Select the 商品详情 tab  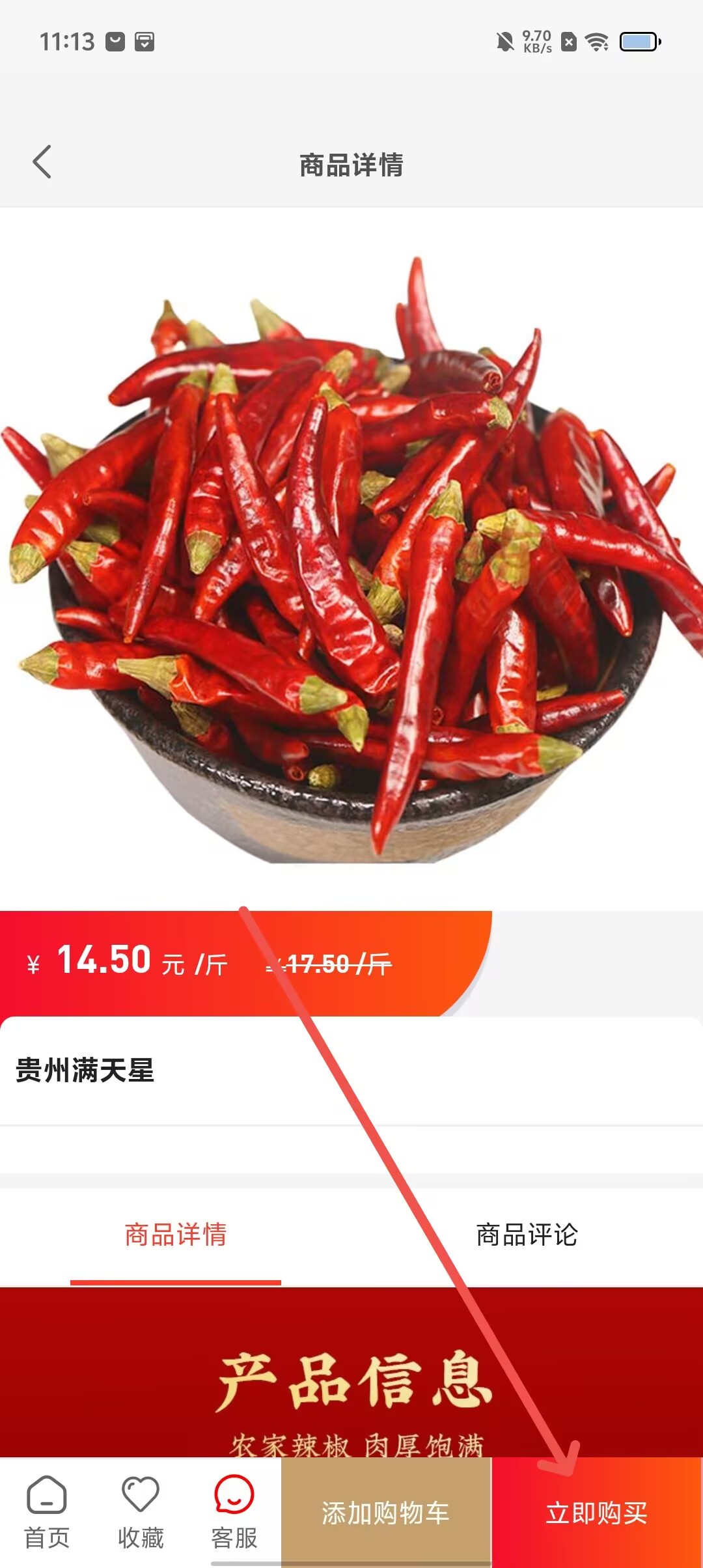pos(176,1235)
